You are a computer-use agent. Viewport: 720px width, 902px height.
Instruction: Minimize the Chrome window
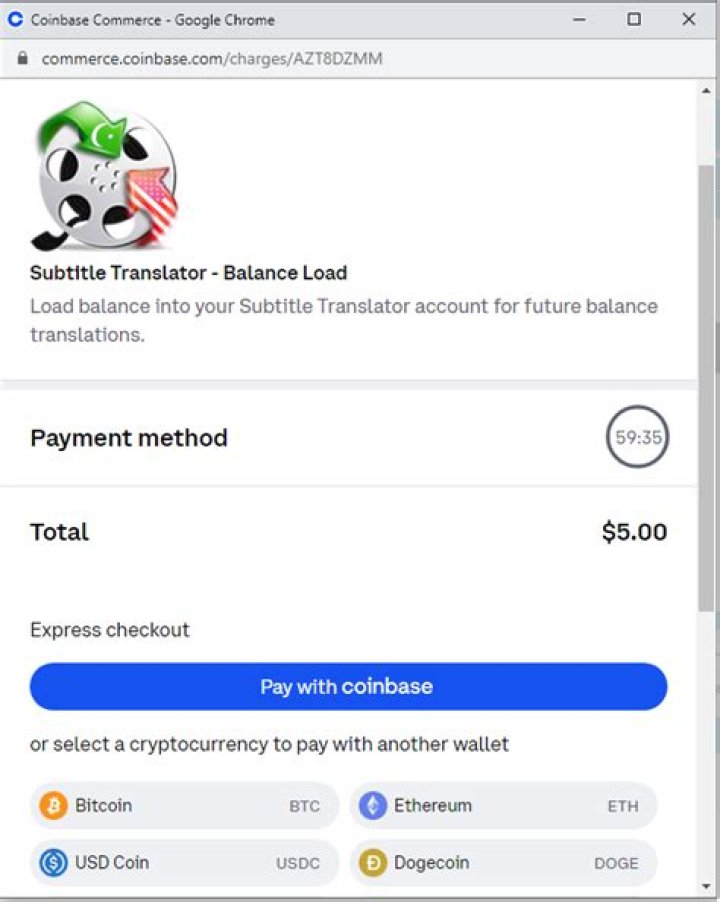coord(579,19)
